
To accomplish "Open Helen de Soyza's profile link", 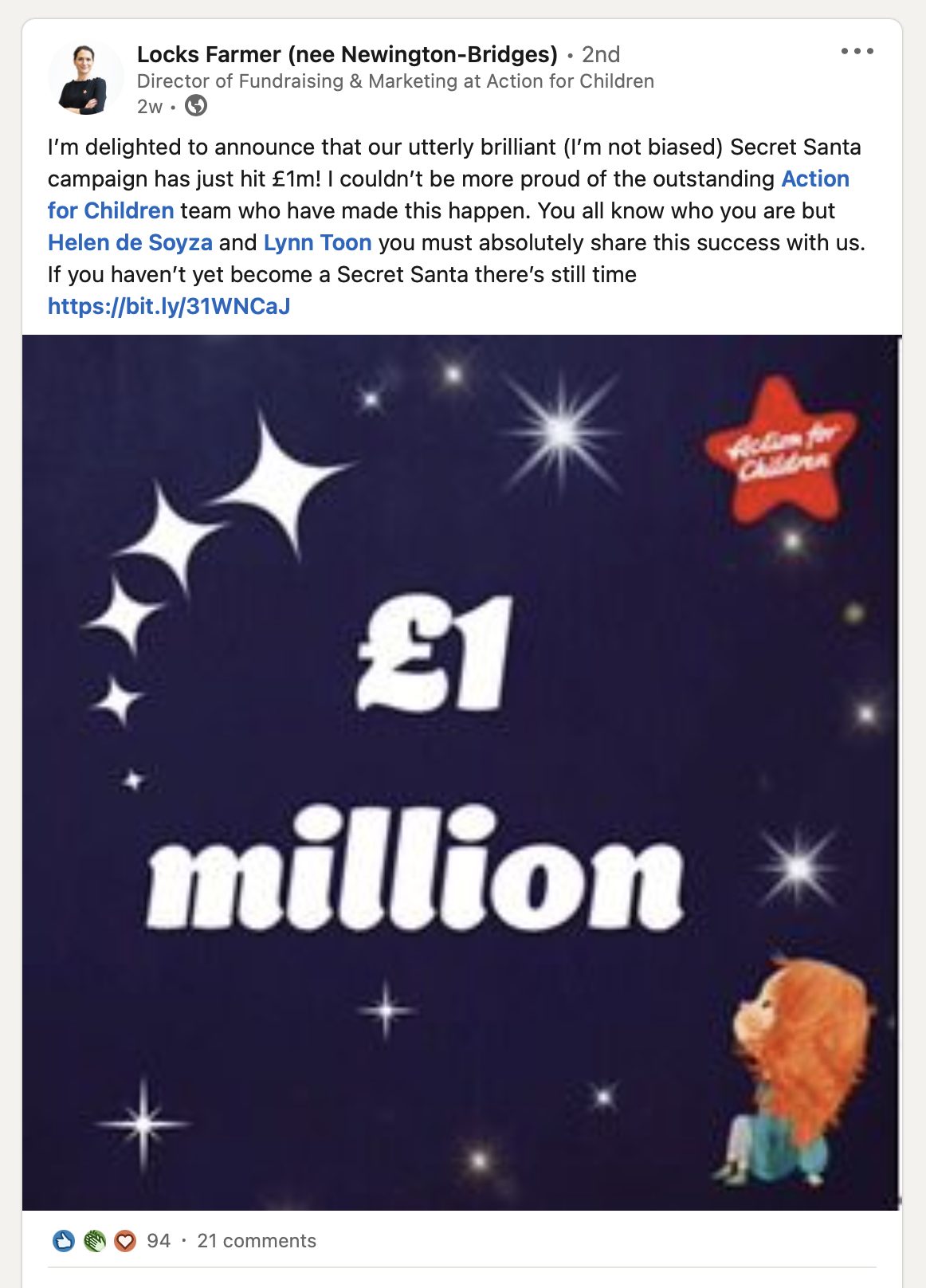I will 130,242.
